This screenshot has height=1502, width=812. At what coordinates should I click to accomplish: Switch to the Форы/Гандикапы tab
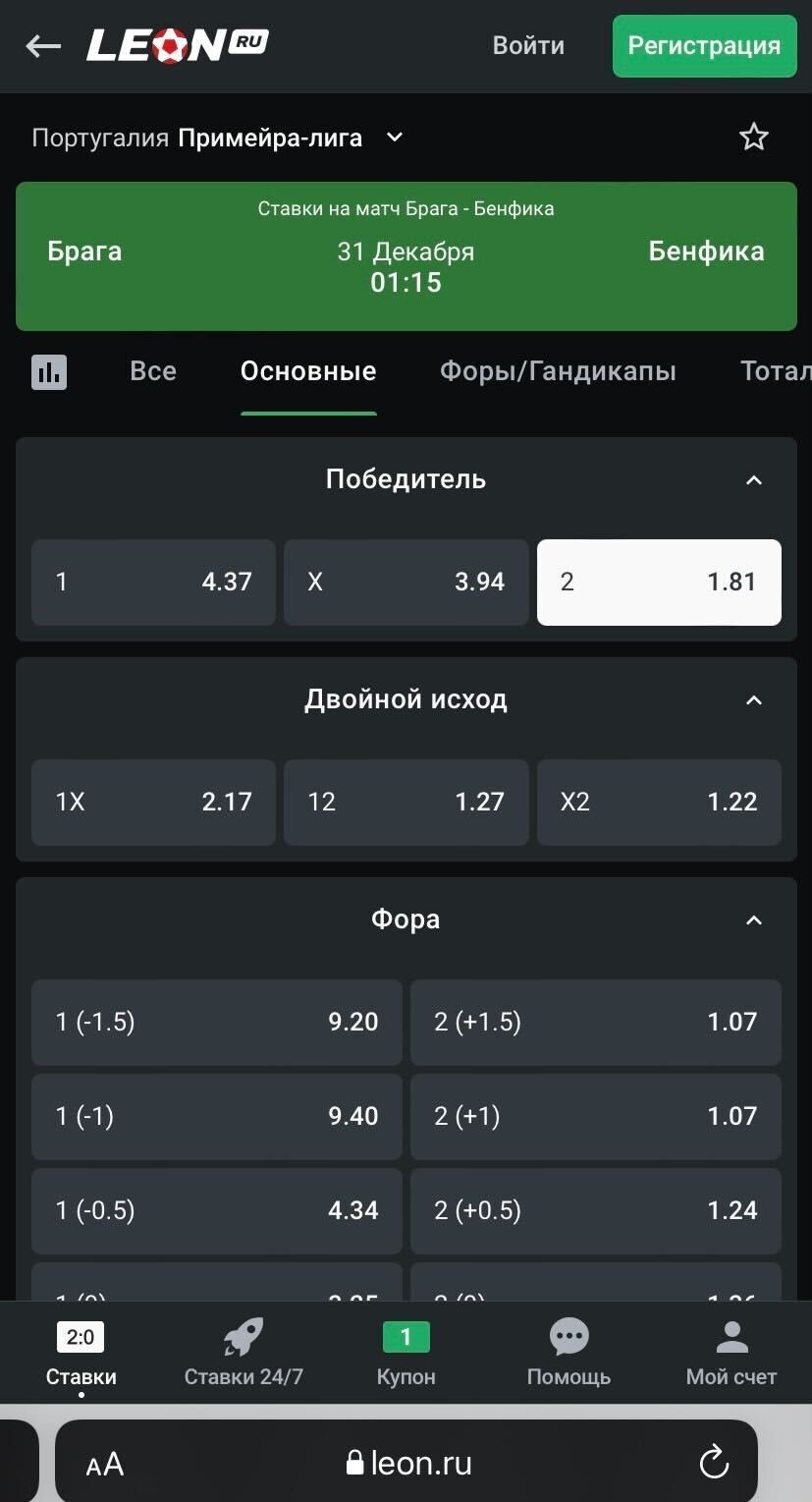tap(558, 371)
